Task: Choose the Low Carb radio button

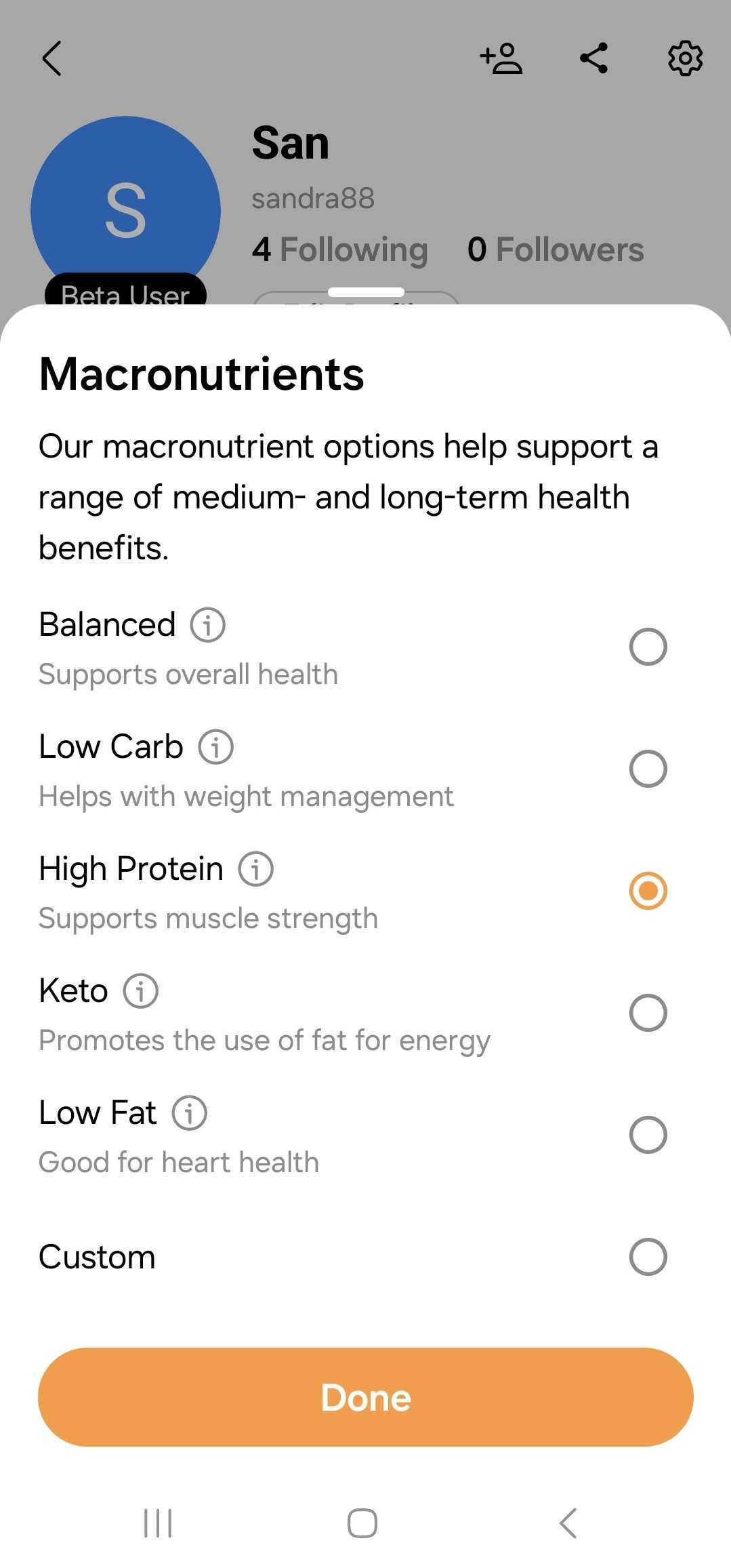Action: tap(648, 769)
